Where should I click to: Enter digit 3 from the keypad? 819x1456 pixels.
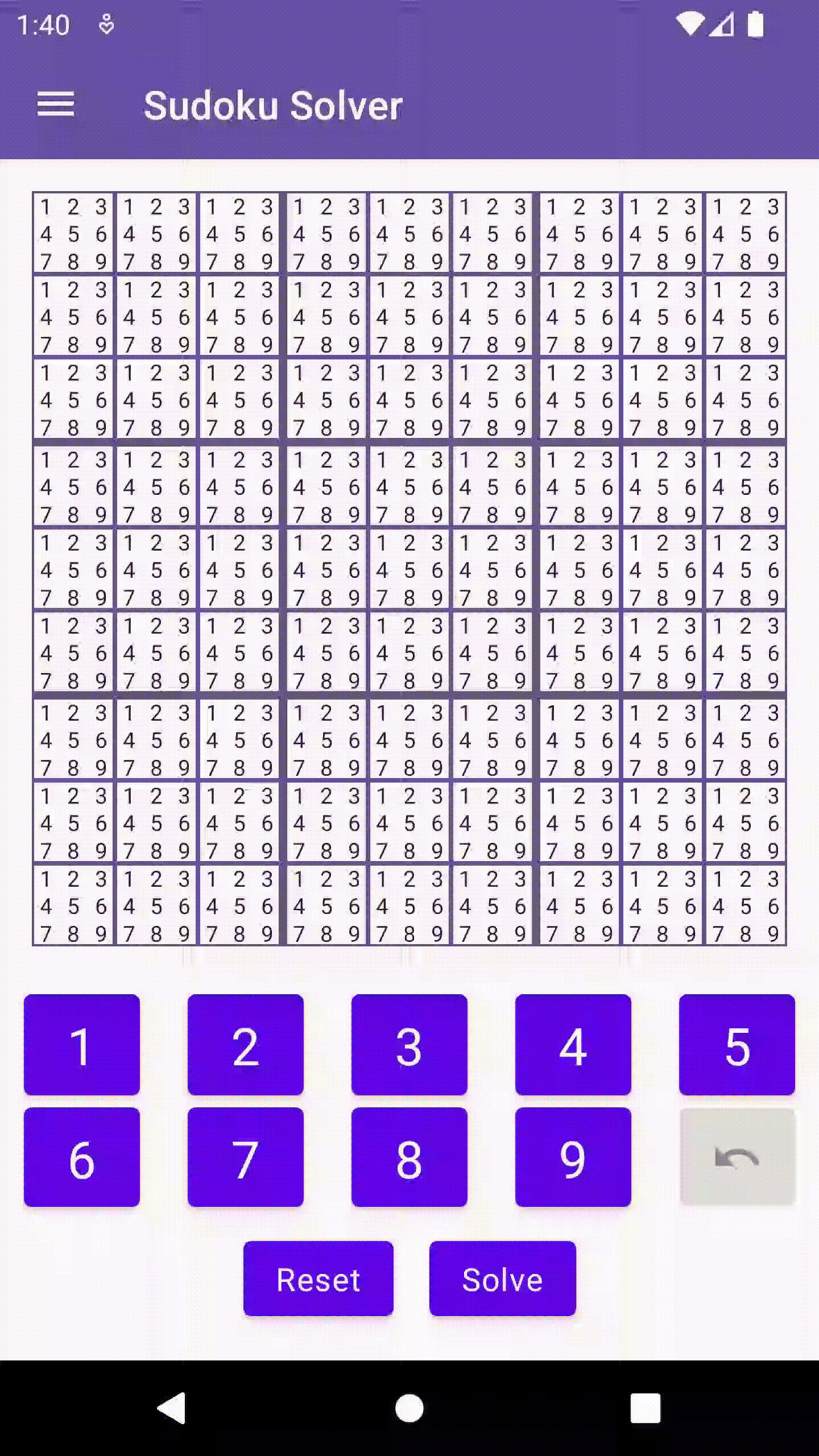pyautogui.click(x=409, y=1045)
